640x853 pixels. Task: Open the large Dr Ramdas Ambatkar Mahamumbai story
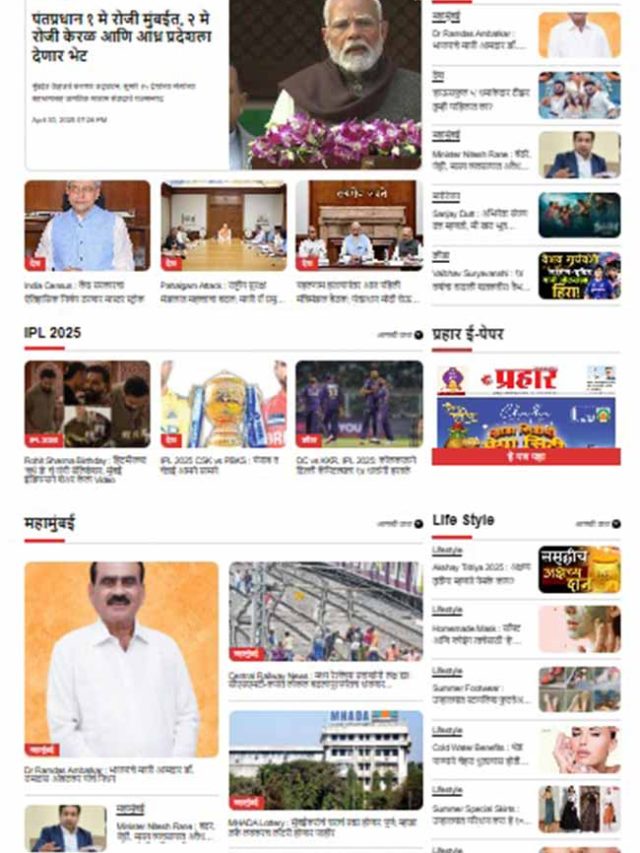(x=121, y=660)
